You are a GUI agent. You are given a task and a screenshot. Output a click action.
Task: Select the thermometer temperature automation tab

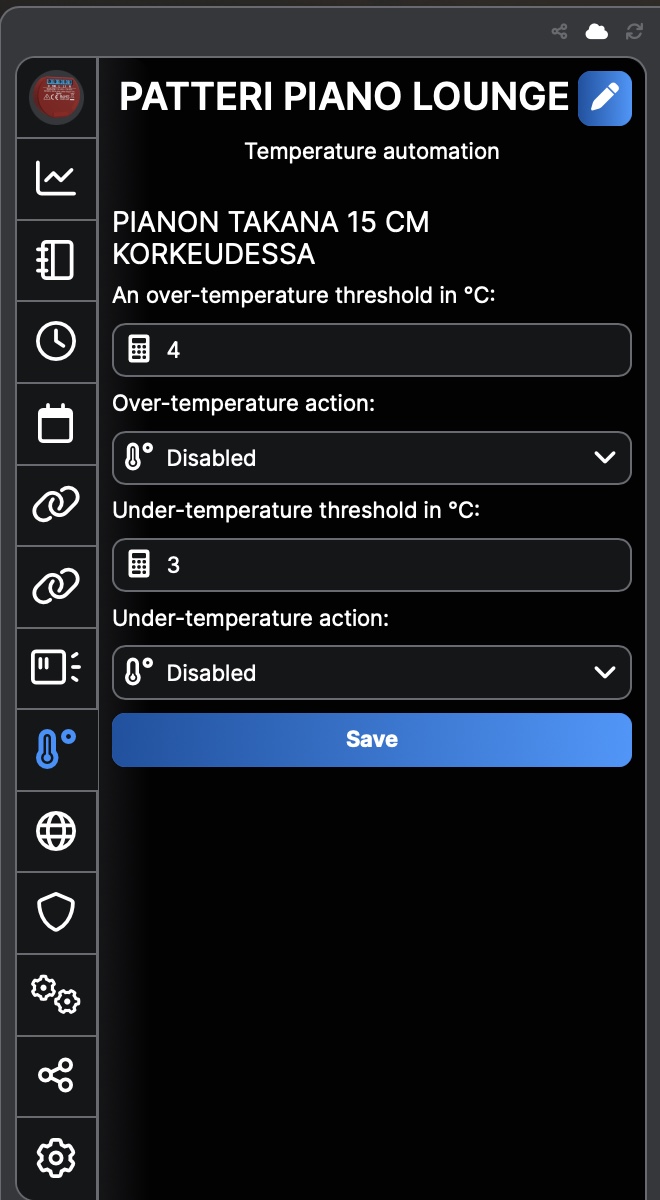click(x=56, y=750)
